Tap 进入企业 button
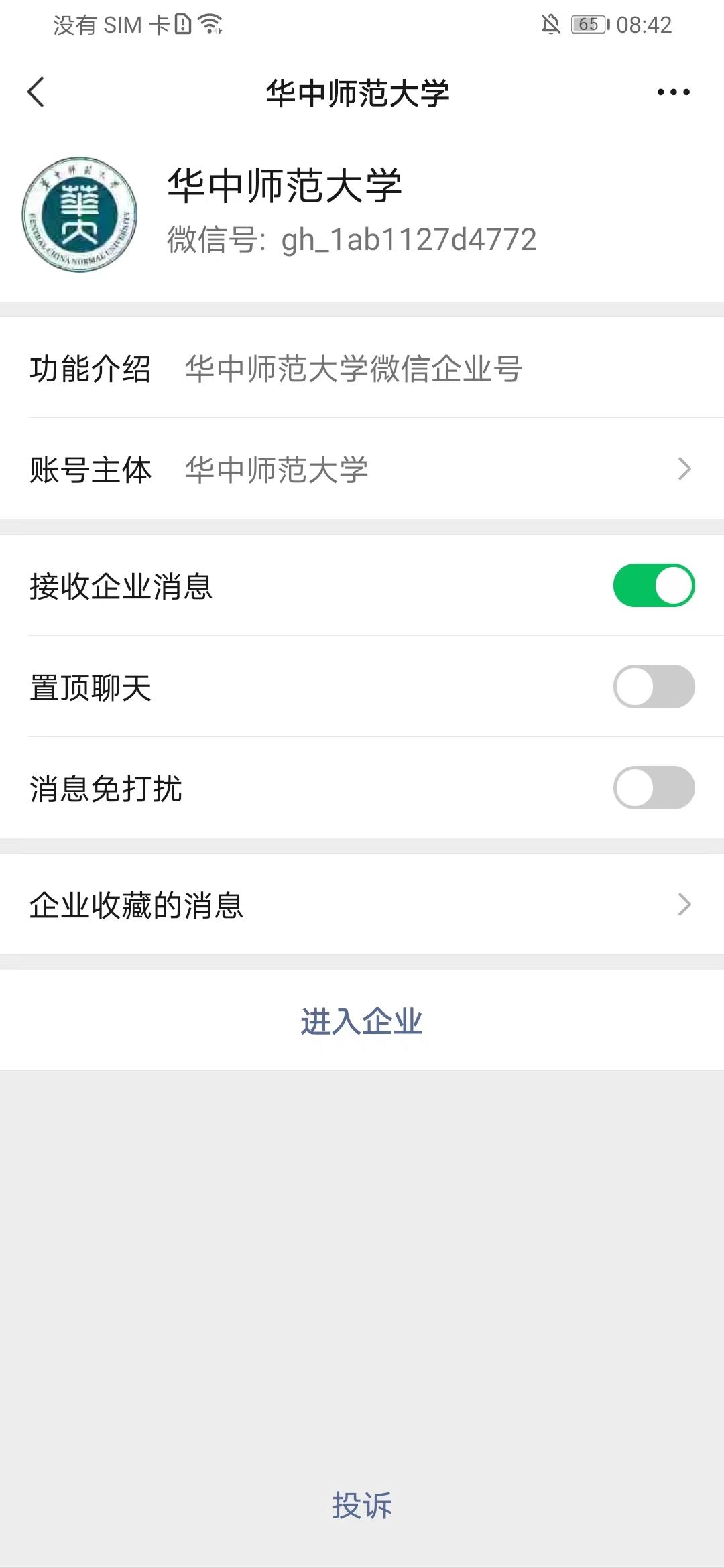This screenshot has width=724, height=1568. [x=362, y=1021]
